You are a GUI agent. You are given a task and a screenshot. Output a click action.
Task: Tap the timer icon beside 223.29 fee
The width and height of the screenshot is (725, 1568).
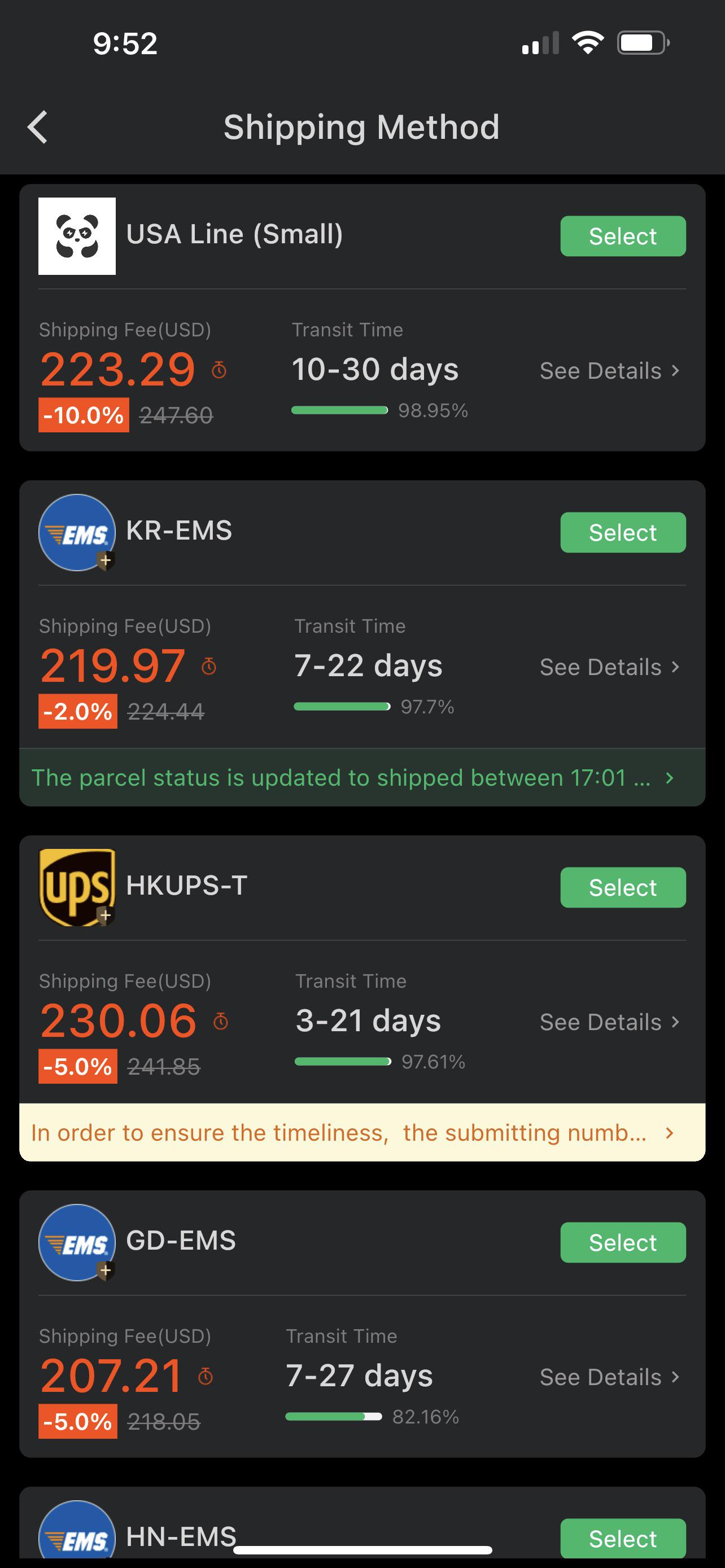pos(219,370)
